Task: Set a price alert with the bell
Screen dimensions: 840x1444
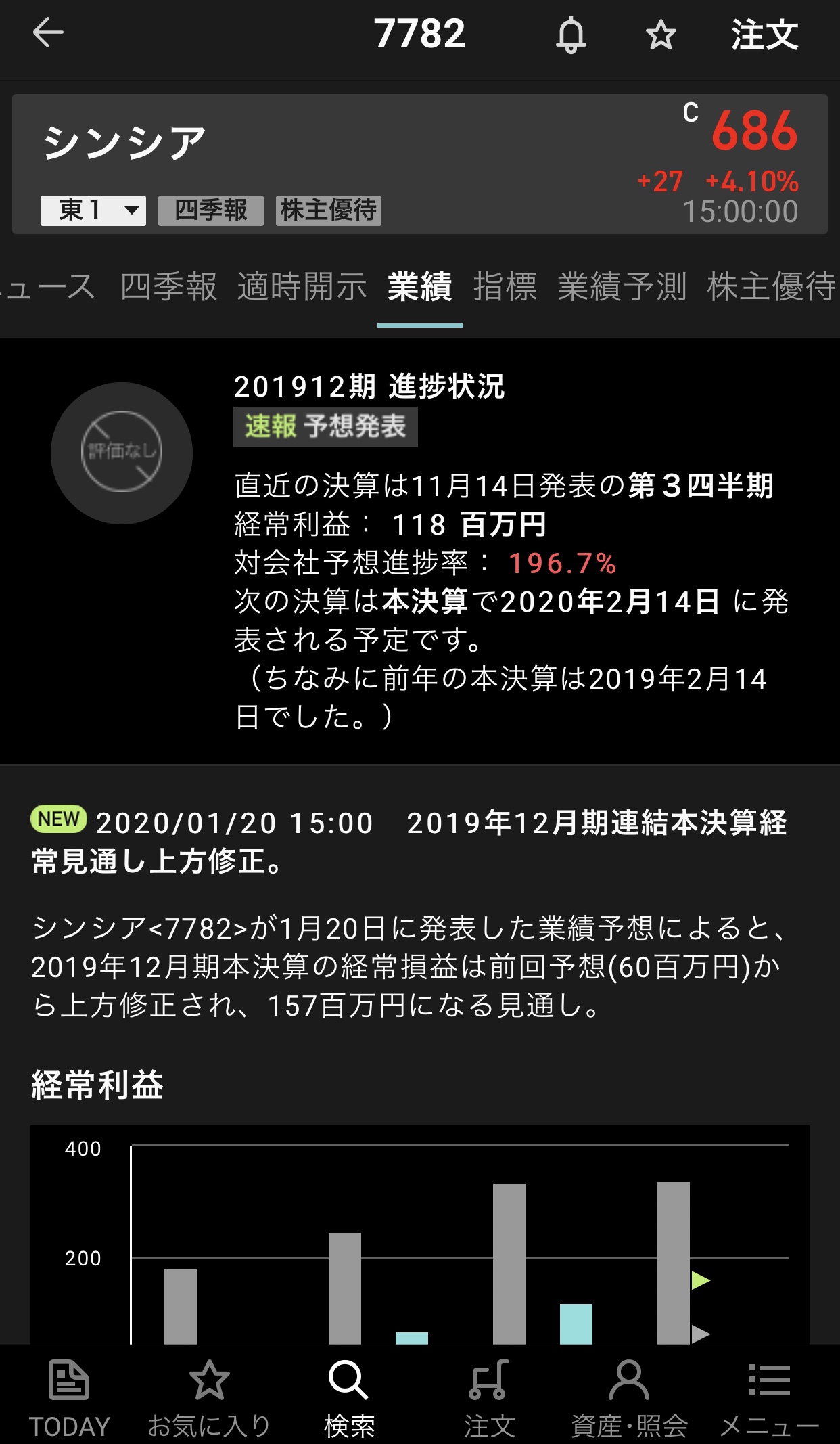Action: (571, 35)
